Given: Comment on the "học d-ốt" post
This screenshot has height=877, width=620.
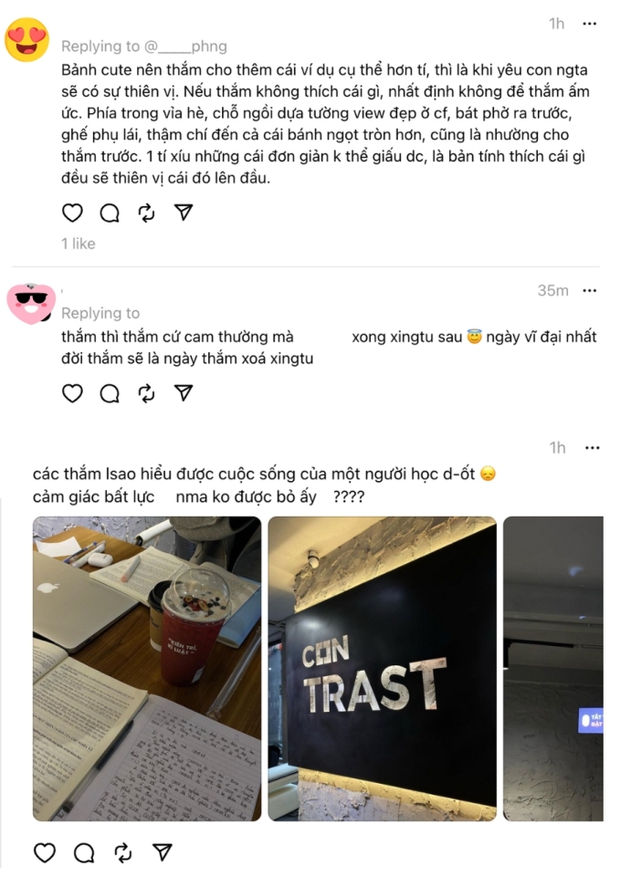Looking at the screenshot, I should (x=84, y=852).
